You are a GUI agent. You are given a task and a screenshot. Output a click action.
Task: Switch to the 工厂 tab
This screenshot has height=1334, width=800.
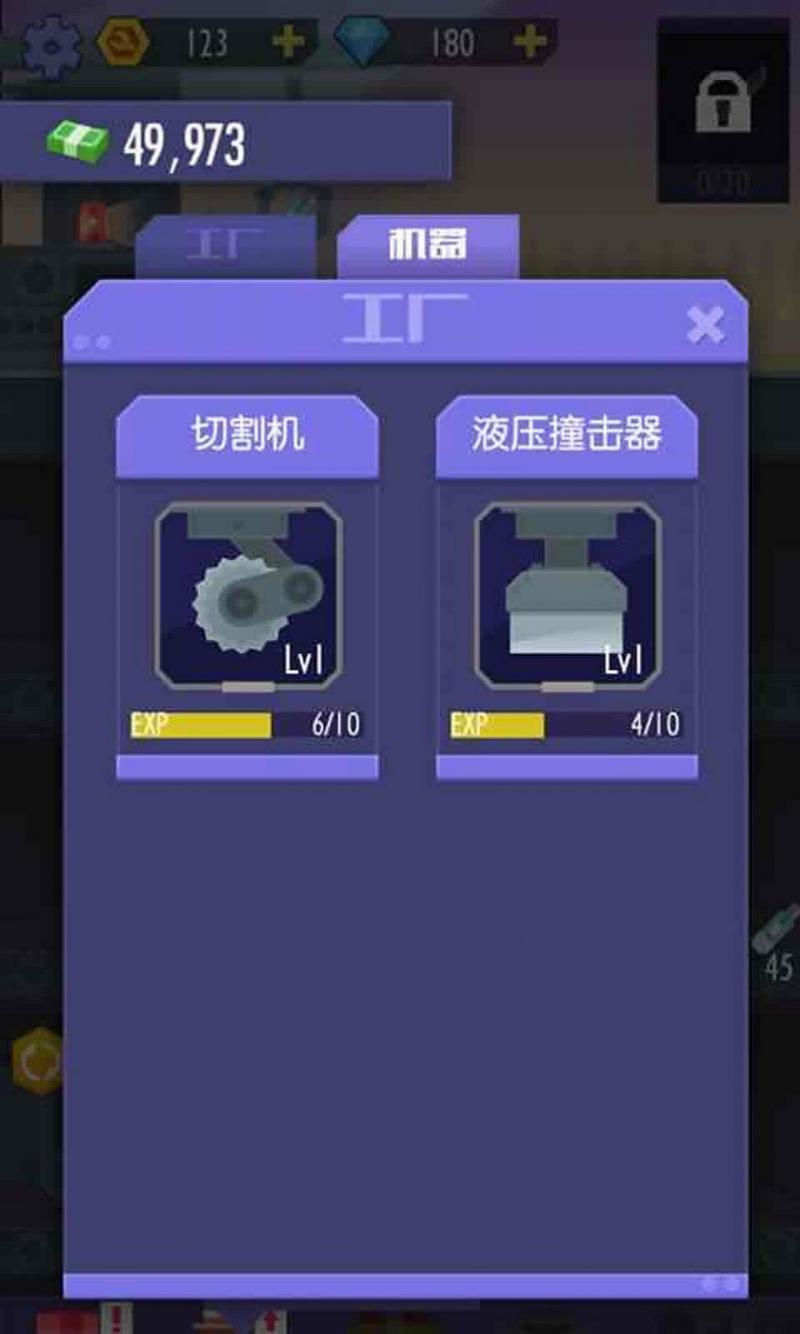pyautogui.click(x=226, y=248)
